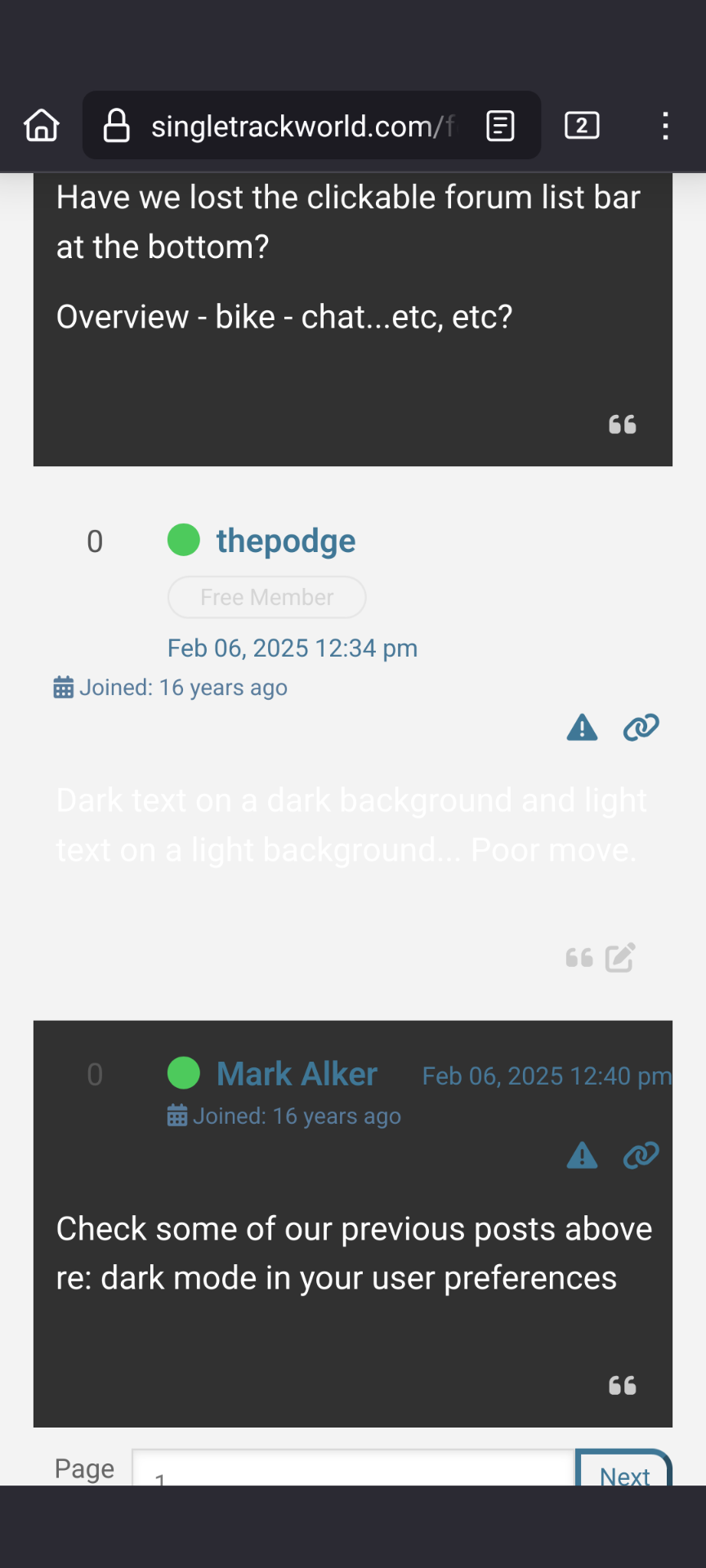706x1568 pixels.
Task: Edit thepodge's post
Action: click(620, 957)
